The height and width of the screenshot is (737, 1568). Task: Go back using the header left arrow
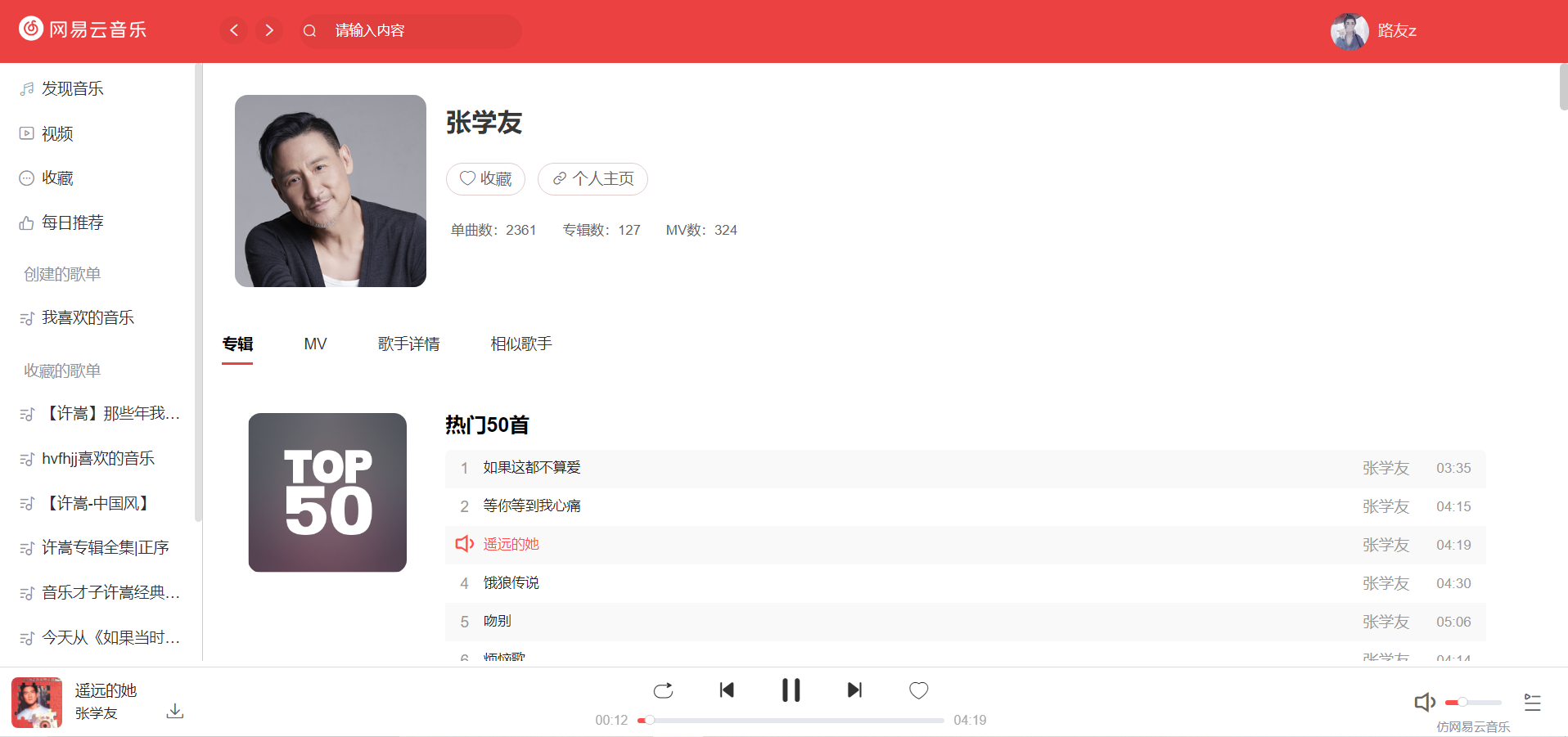coord(234,30)
